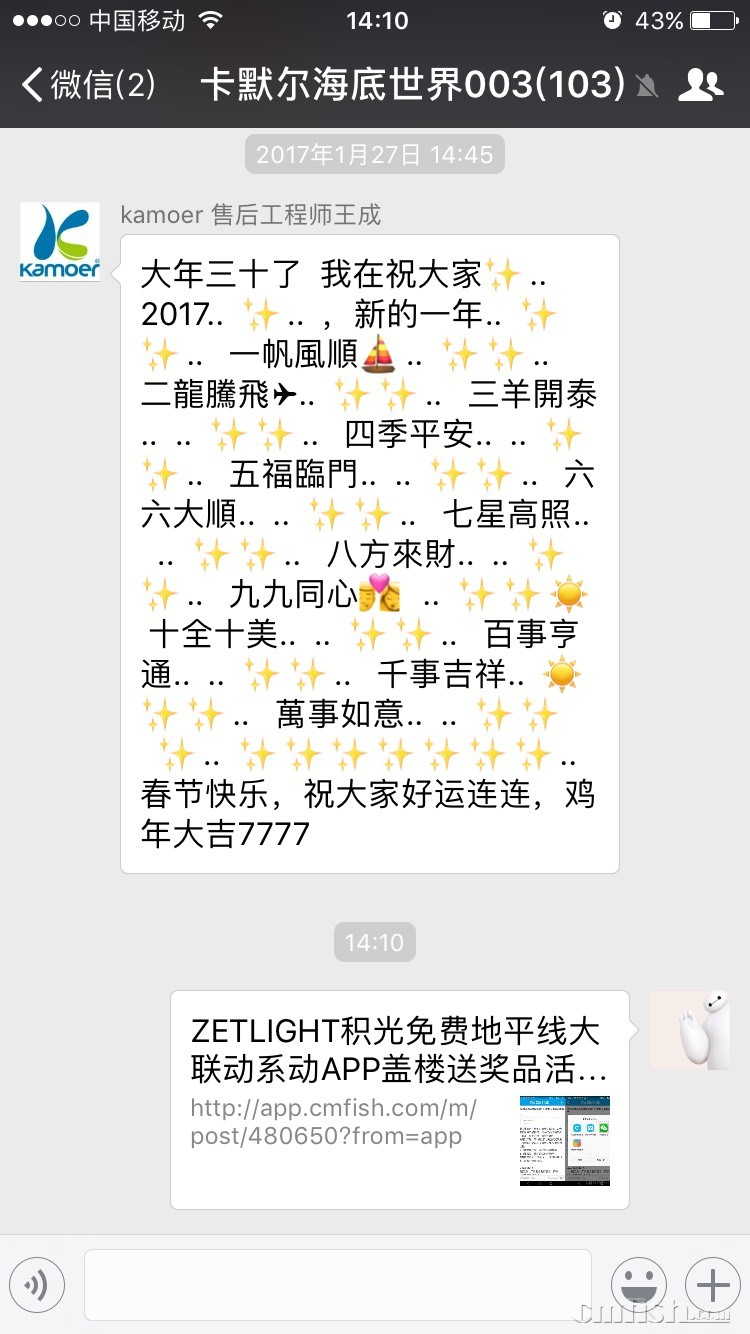Image resolution: width=750 pixels, height=1334 pixels.
Task: Tap the kamoer sender's avatar
Action: pyautogui.click(x=60, y=242)
